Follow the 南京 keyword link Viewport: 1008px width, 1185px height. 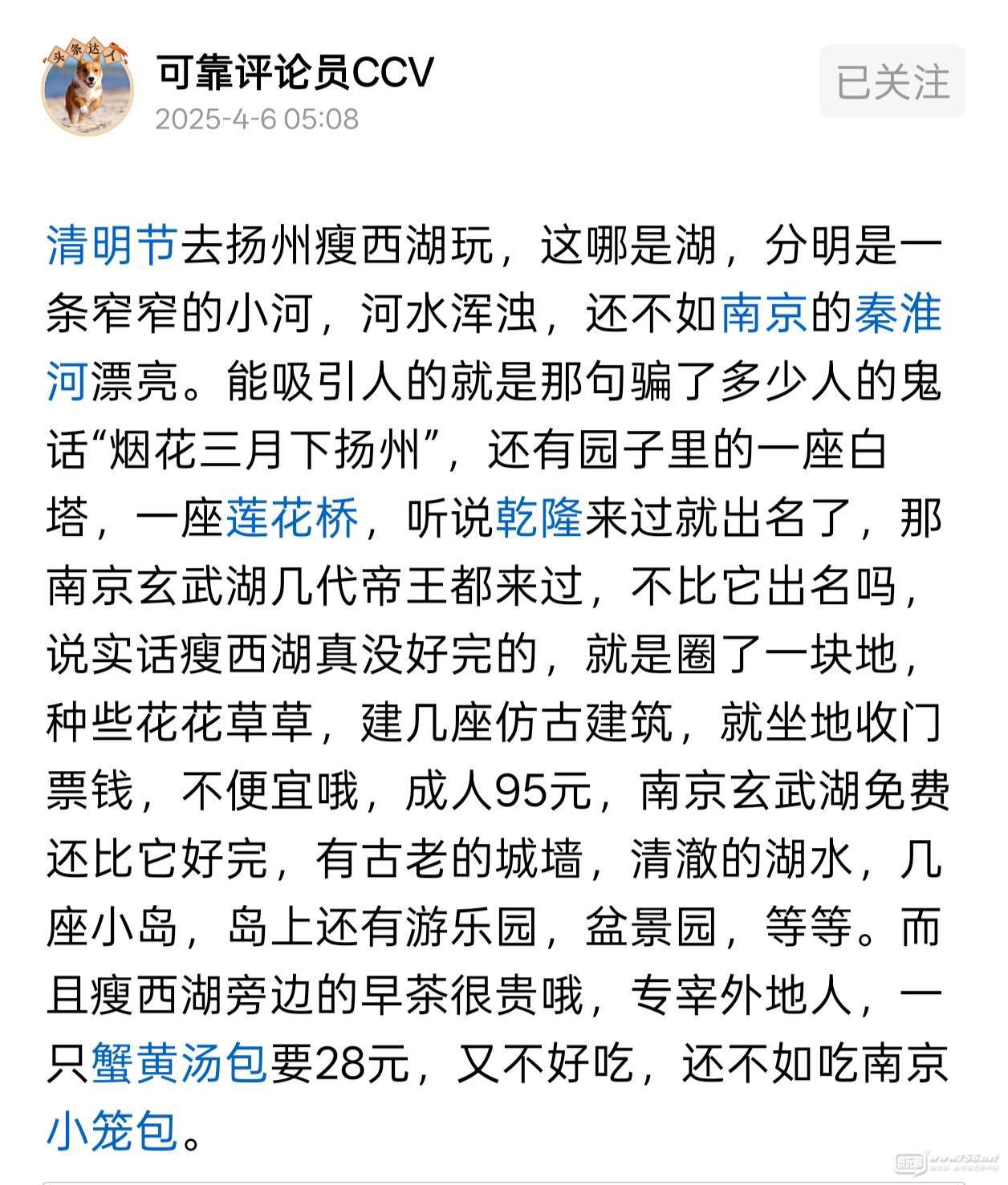click(764, 313)
